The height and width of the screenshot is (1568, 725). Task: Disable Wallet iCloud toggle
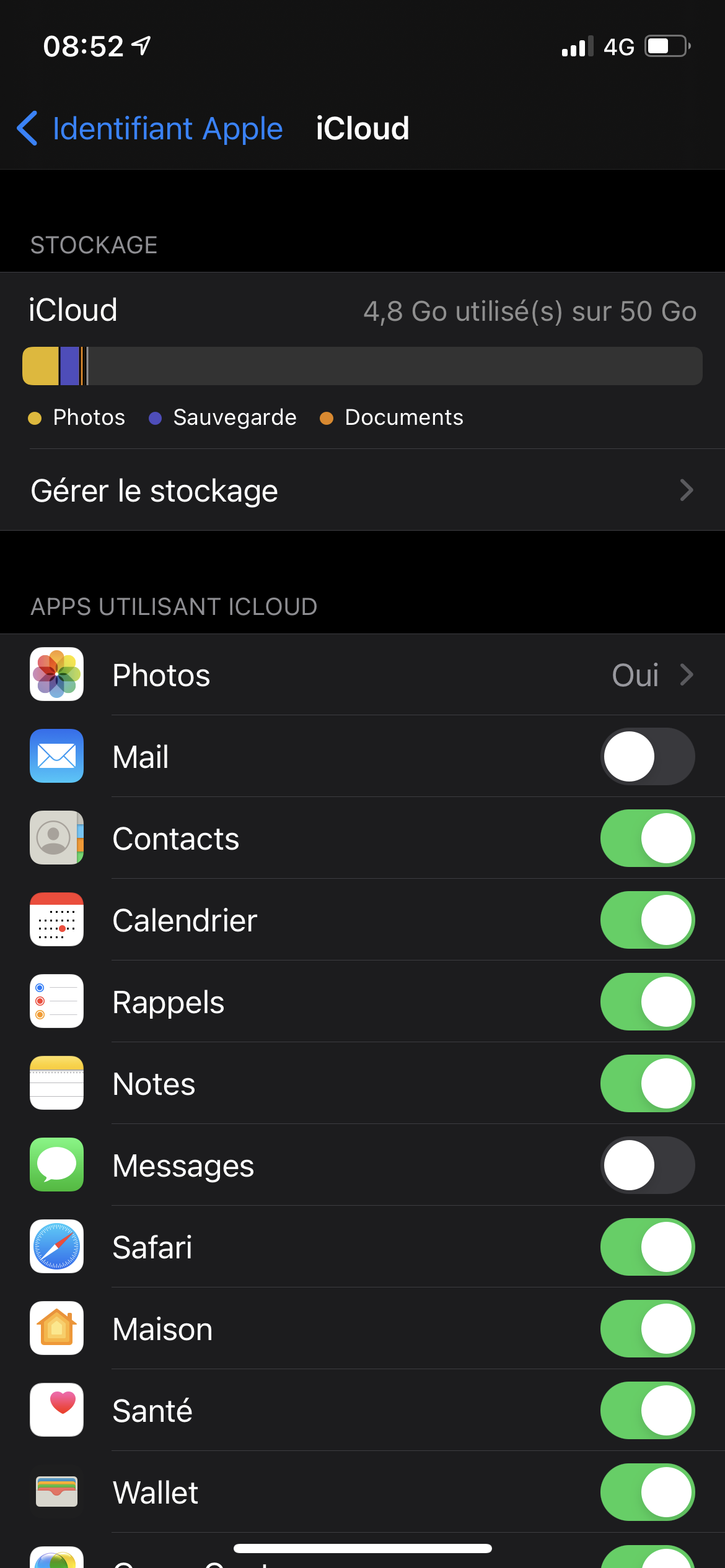click(647, 1492)
